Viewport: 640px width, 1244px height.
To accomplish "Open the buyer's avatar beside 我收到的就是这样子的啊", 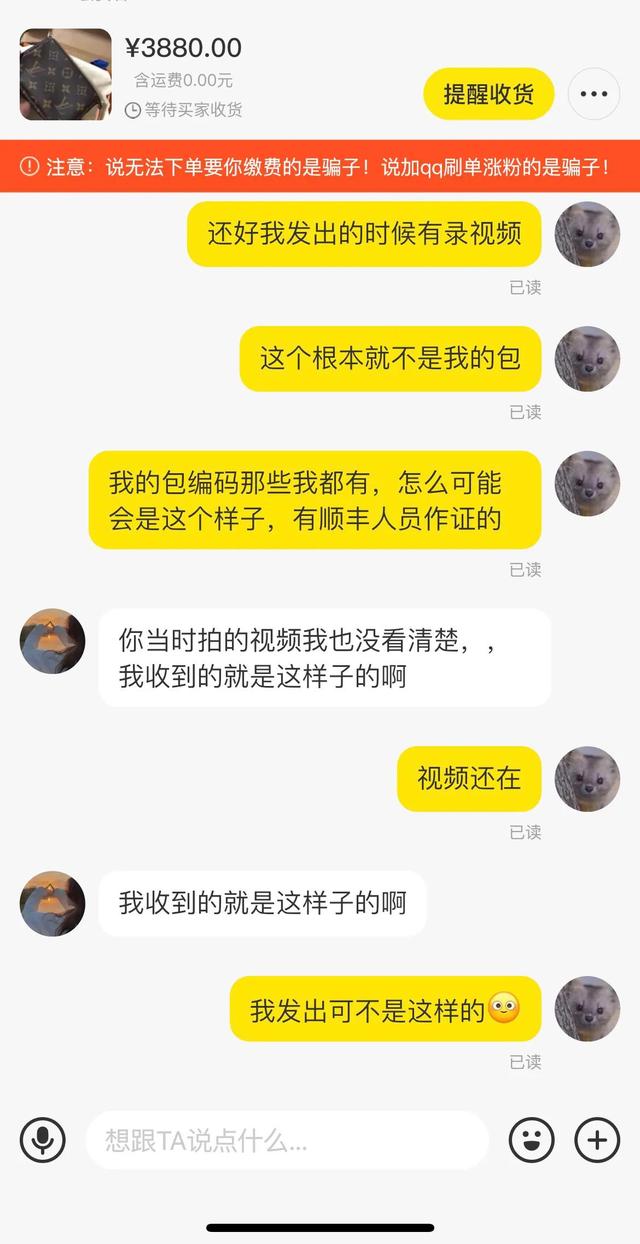I will (x=52, y=903).
